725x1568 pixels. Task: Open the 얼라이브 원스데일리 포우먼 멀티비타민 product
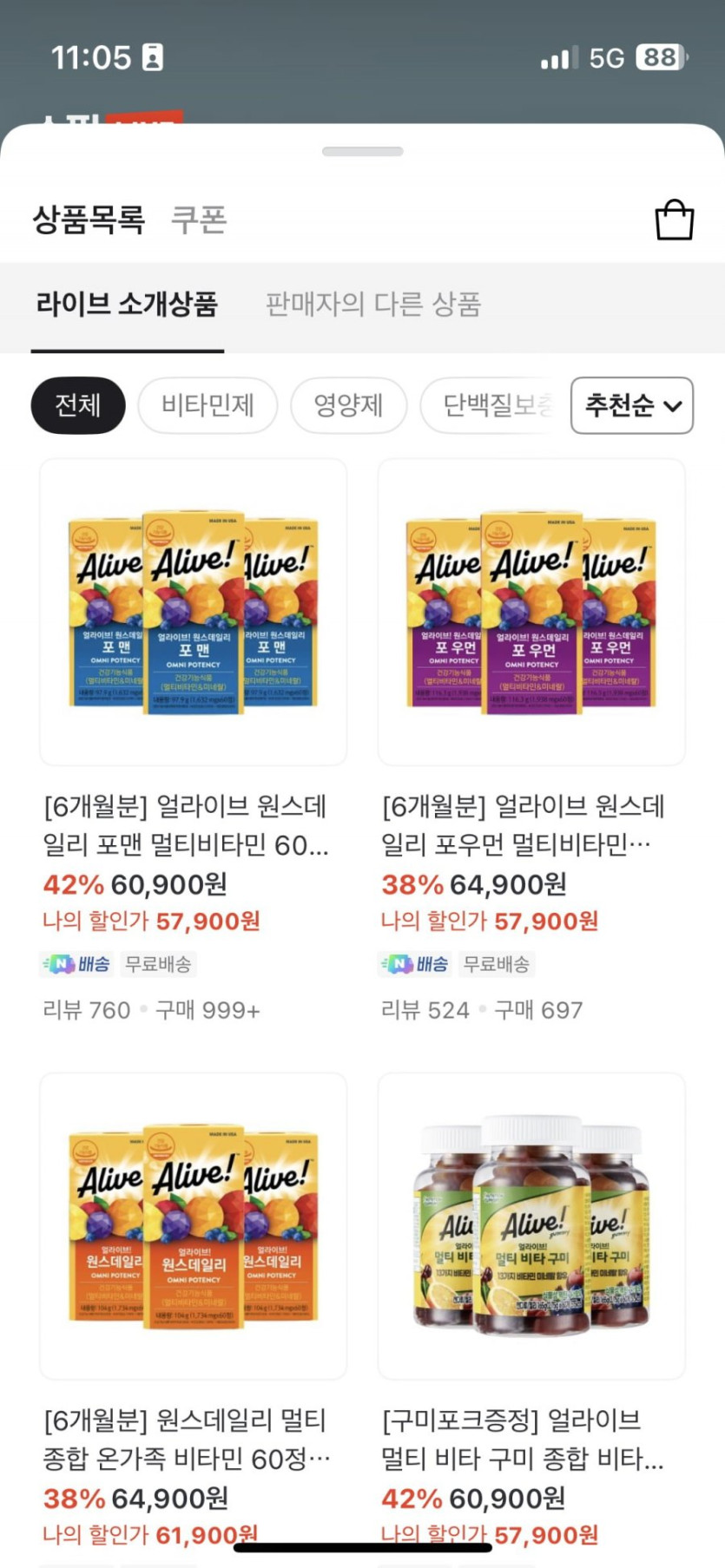[531, 613]
